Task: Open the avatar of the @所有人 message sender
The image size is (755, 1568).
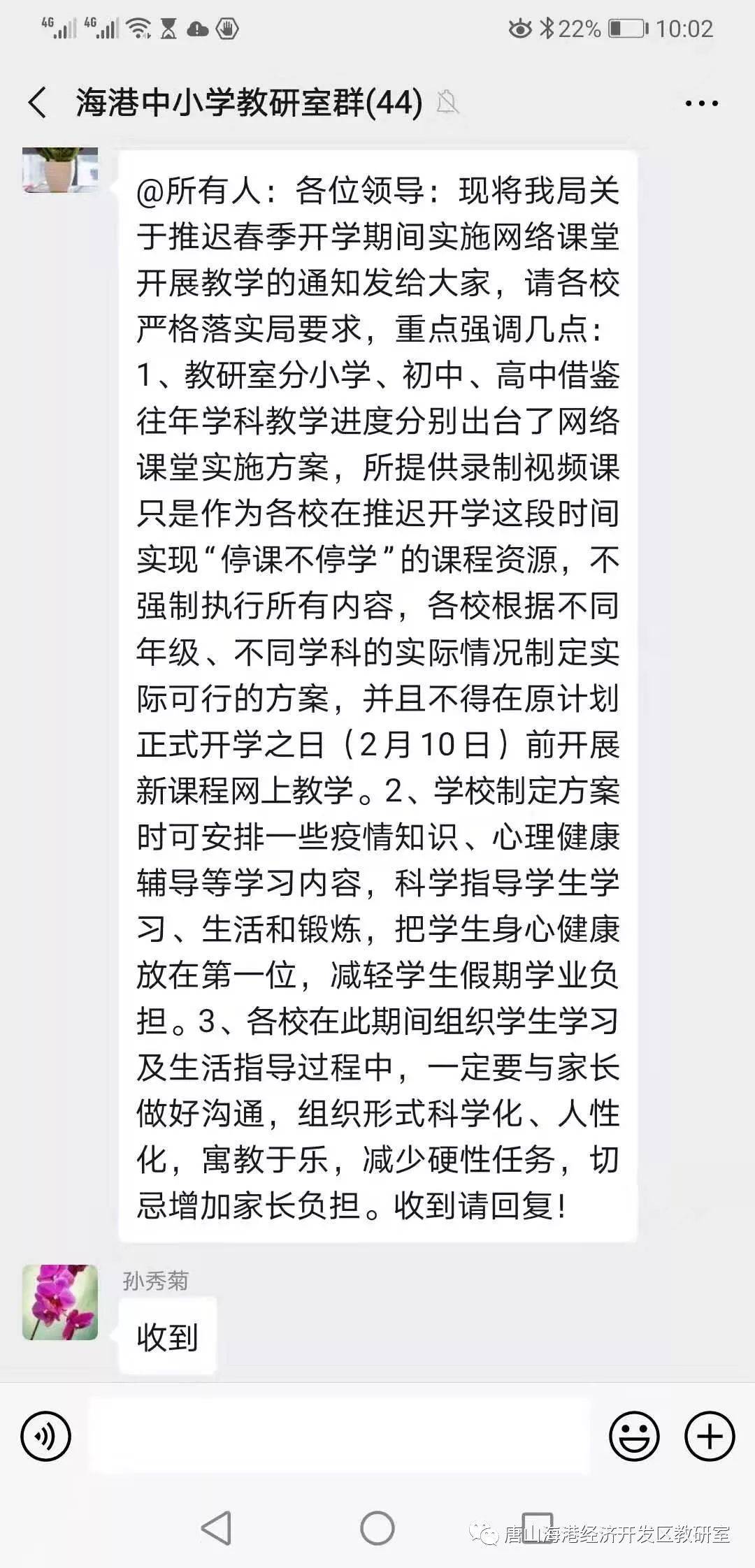Action: pyautogui.click(x=60, y=170)
